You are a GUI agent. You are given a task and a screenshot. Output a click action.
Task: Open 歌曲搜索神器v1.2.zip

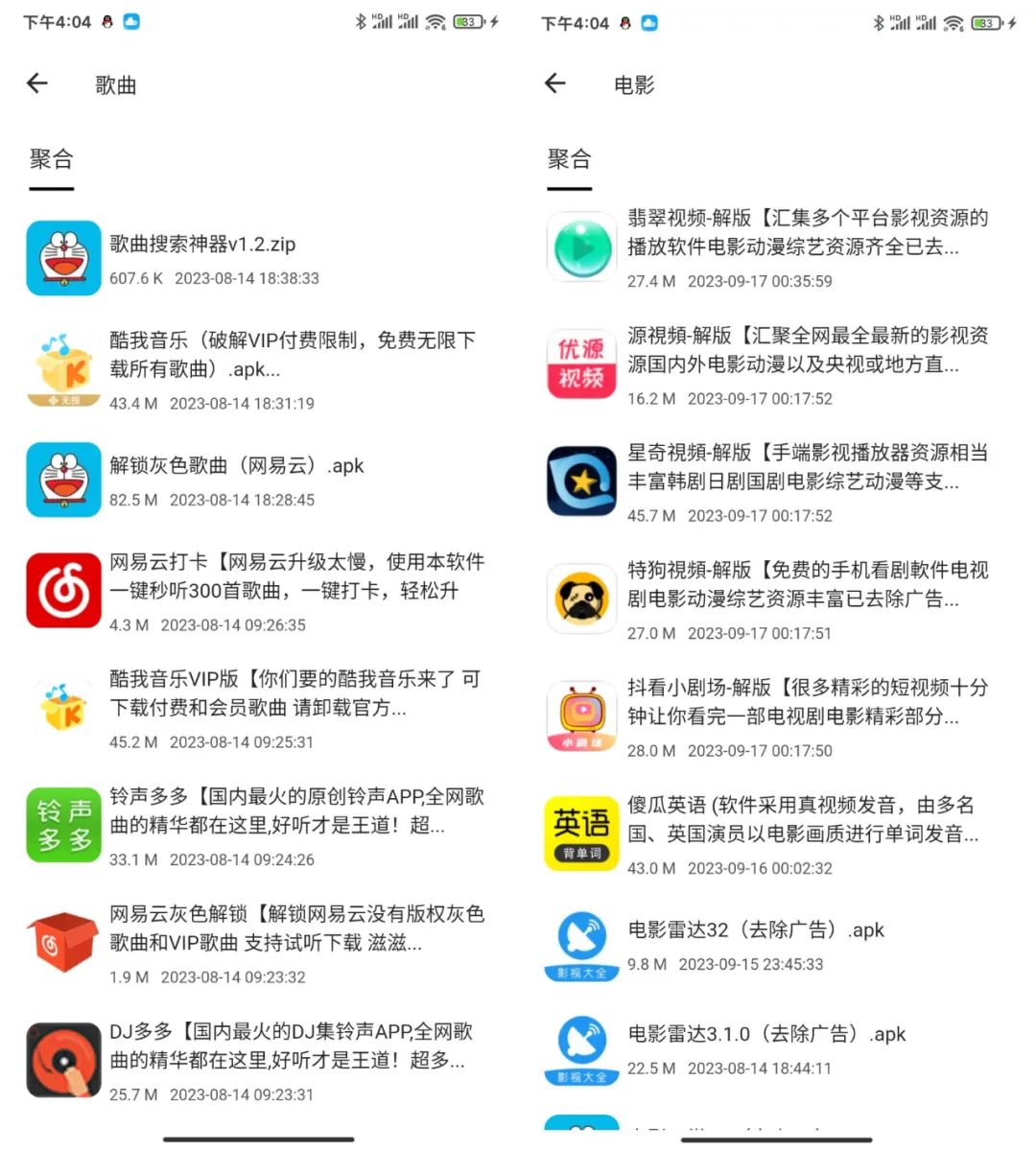coord(202,245)
